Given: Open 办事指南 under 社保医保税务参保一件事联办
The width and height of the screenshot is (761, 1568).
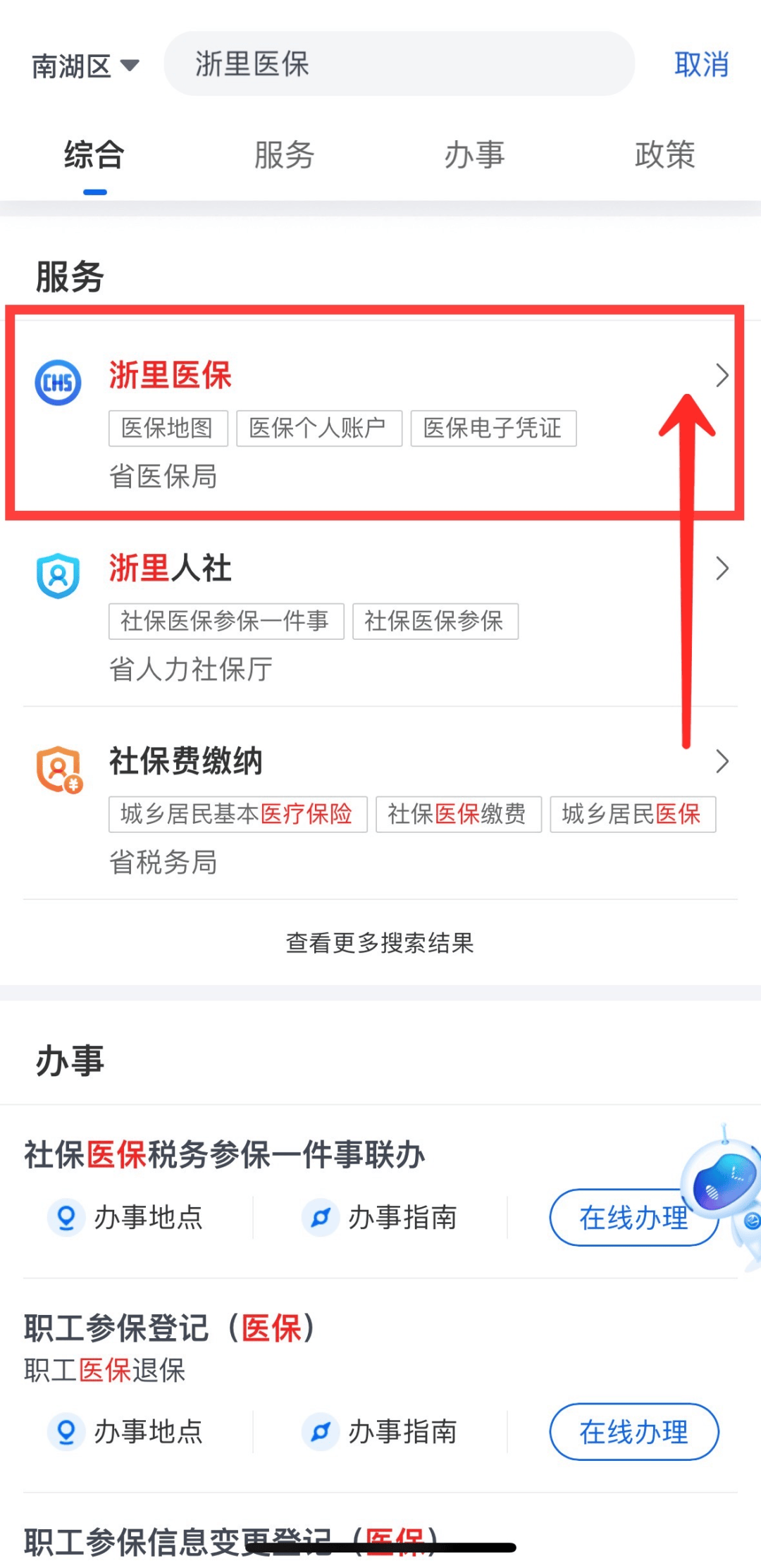Looking at the screenshot, I should [x=381, y=1218].
